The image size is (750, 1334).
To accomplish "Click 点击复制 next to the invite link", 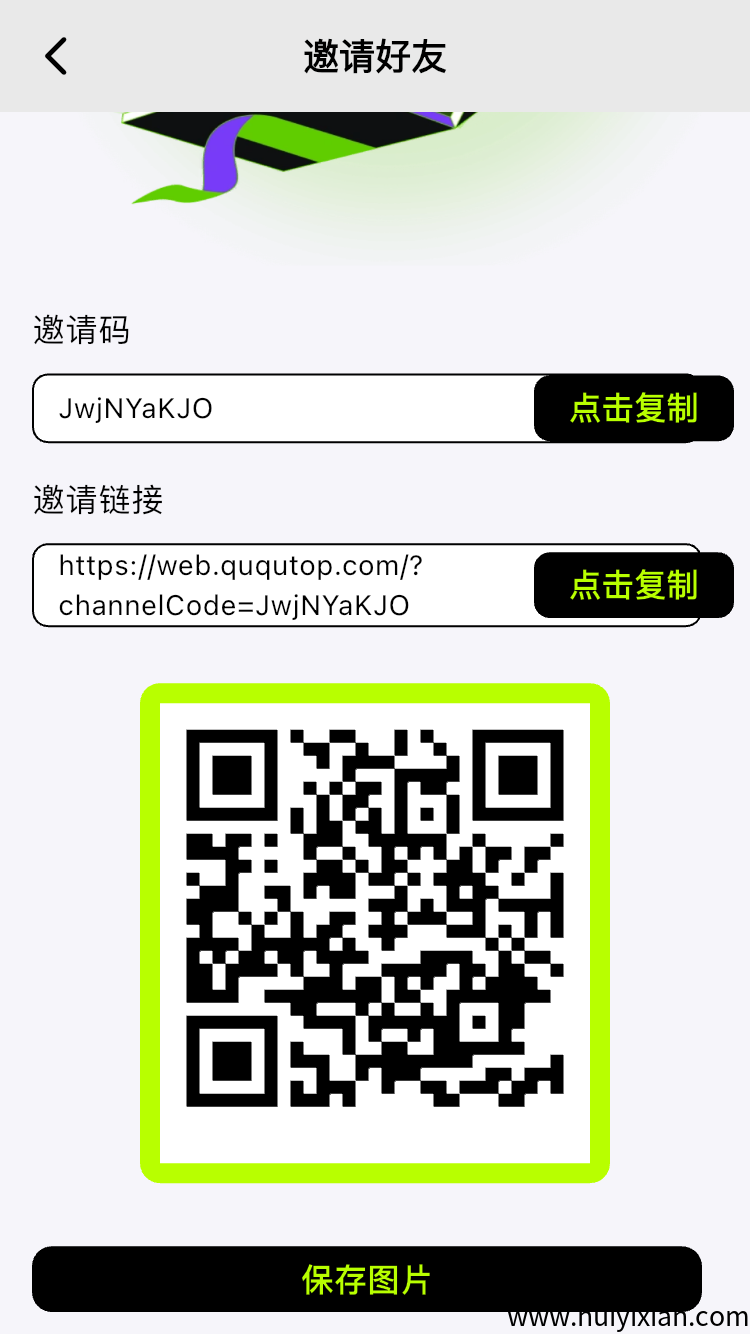I will (x=634, y=585).
